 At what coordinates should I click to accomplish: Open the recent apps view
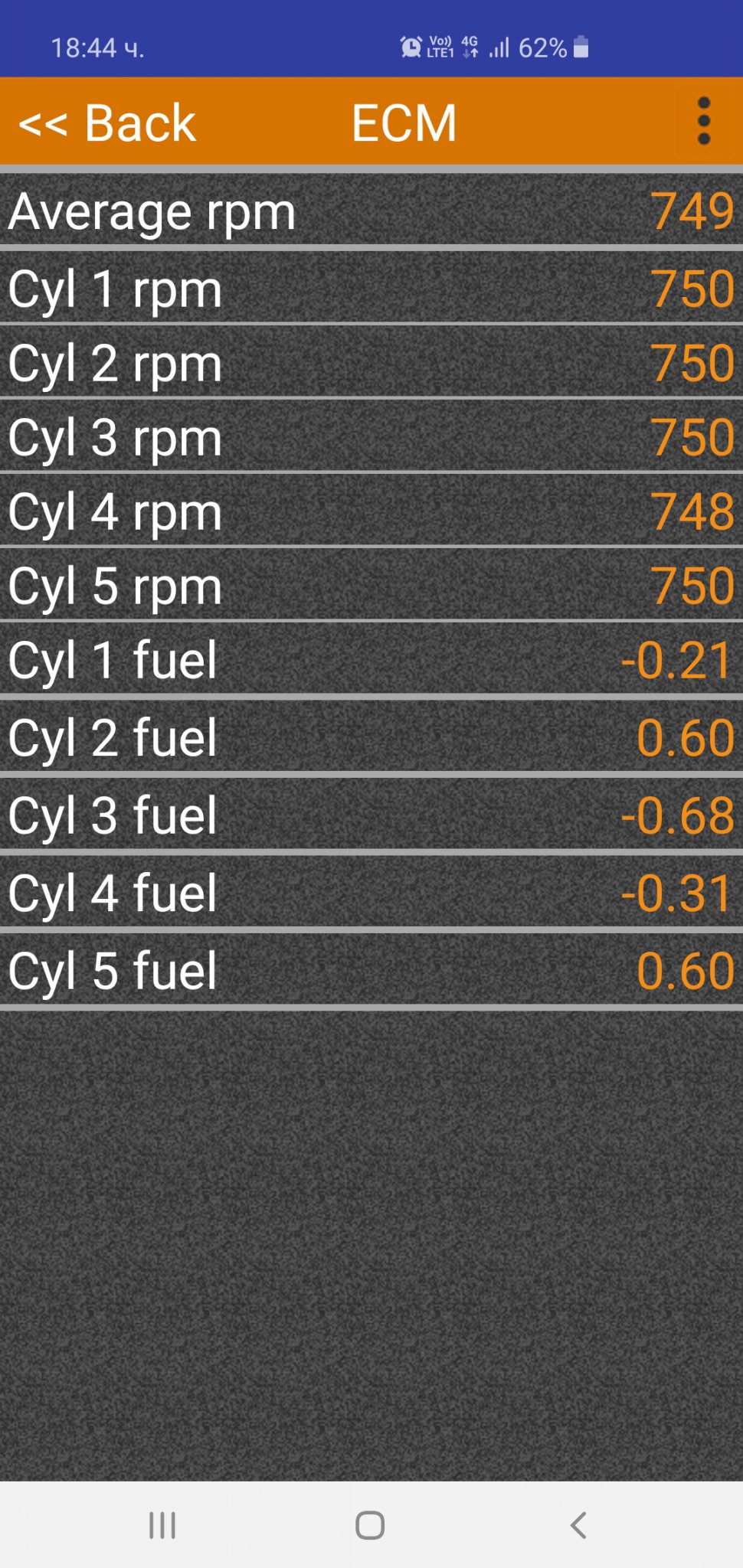(x=162, y=1525)
